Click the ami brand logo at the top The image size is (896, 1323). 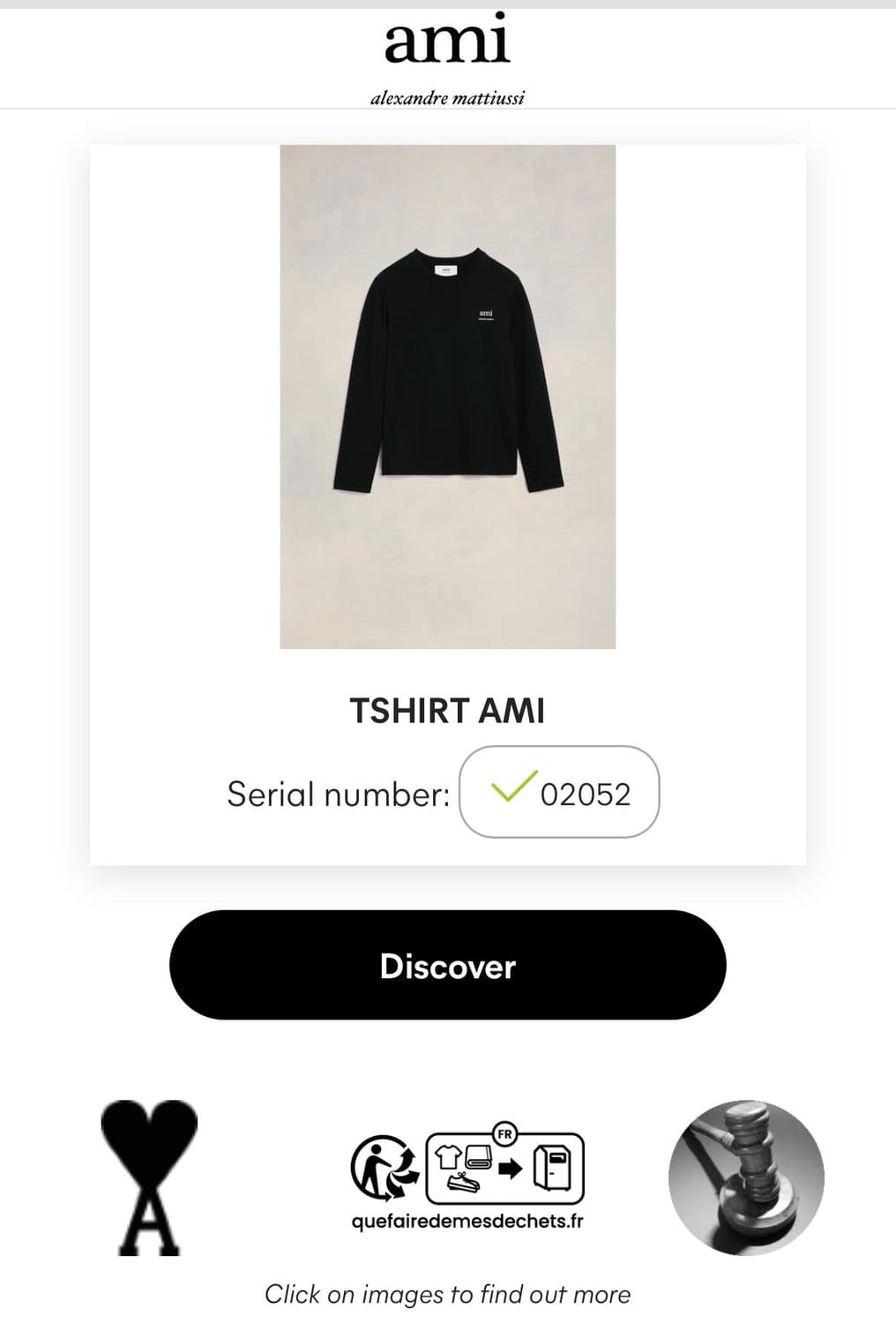pos(448,42)
